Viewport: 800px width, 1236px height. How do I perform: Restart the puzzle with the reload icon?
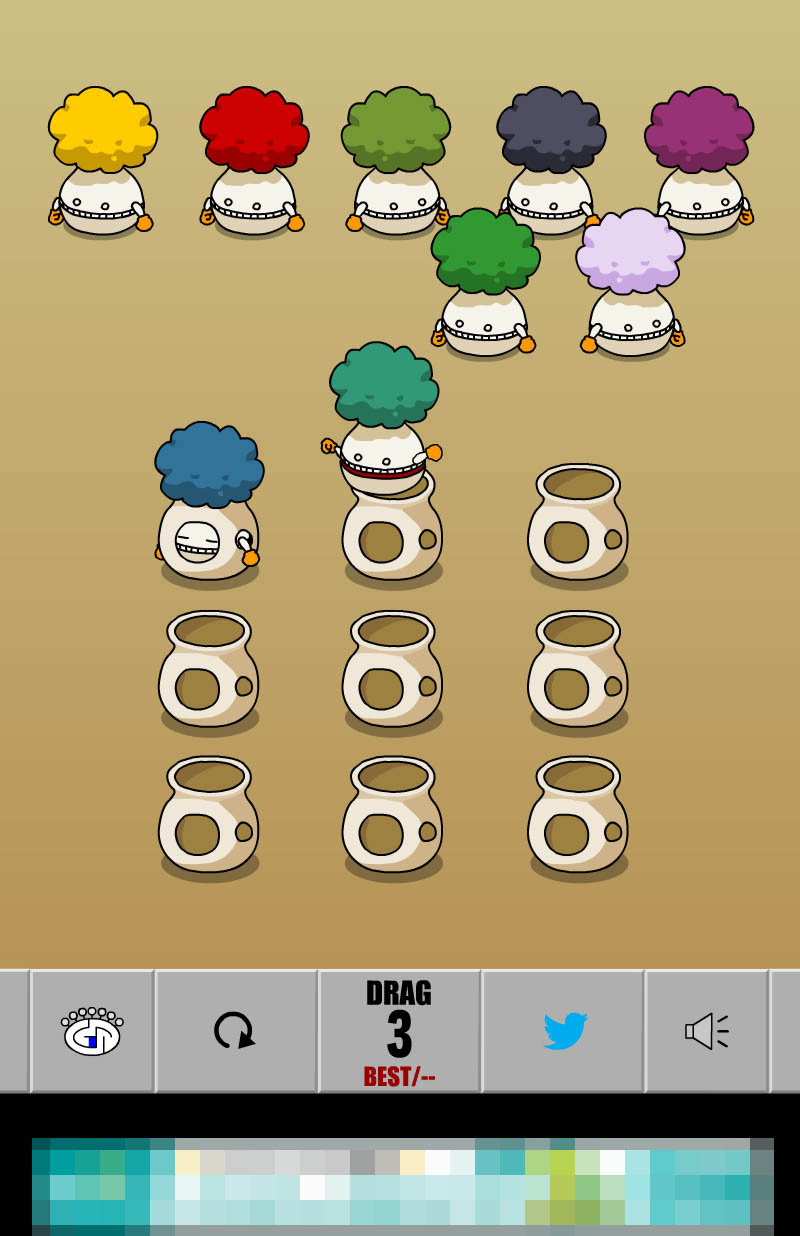pos(234,1031)
